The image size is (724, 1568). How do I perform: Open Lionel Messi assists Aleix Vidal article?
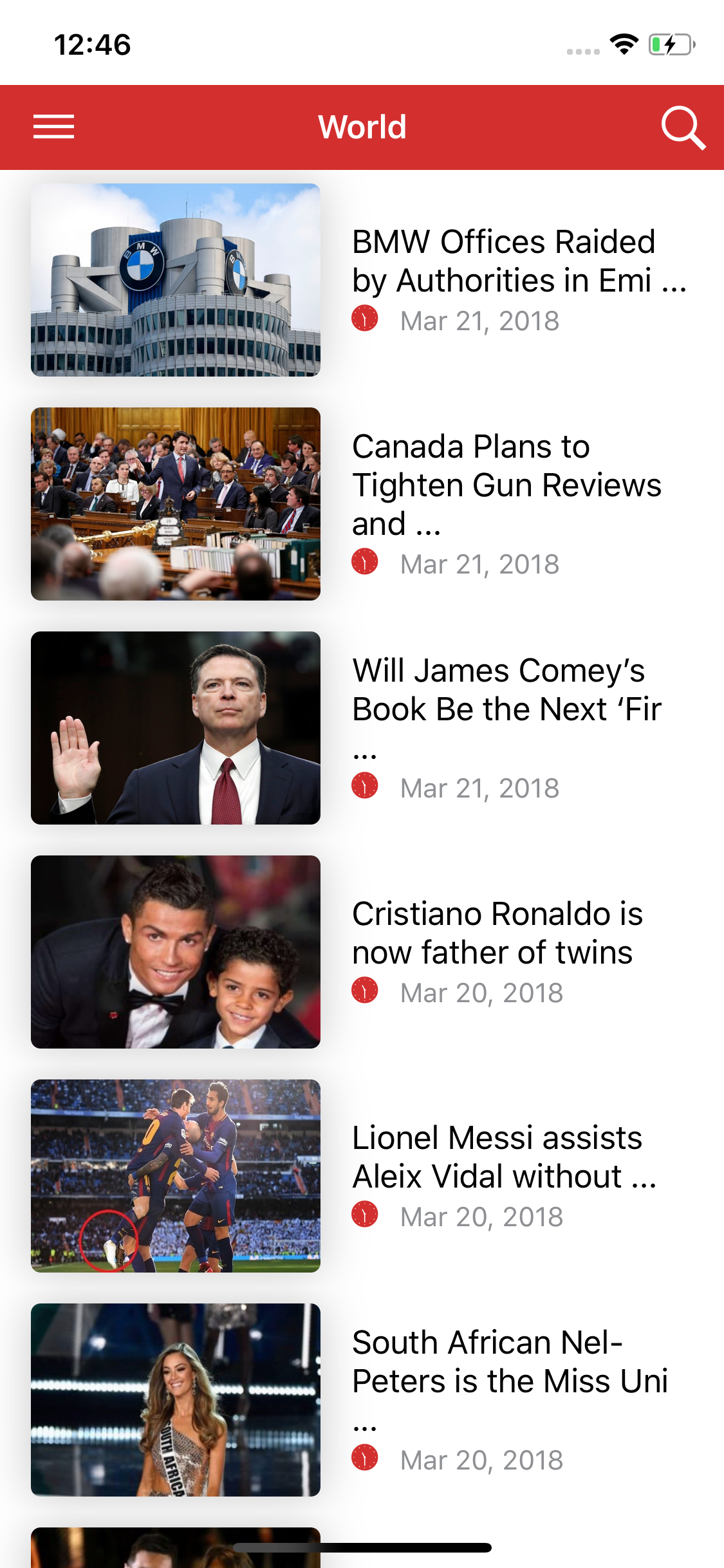pyautogui.click(x=503, y=1157)
